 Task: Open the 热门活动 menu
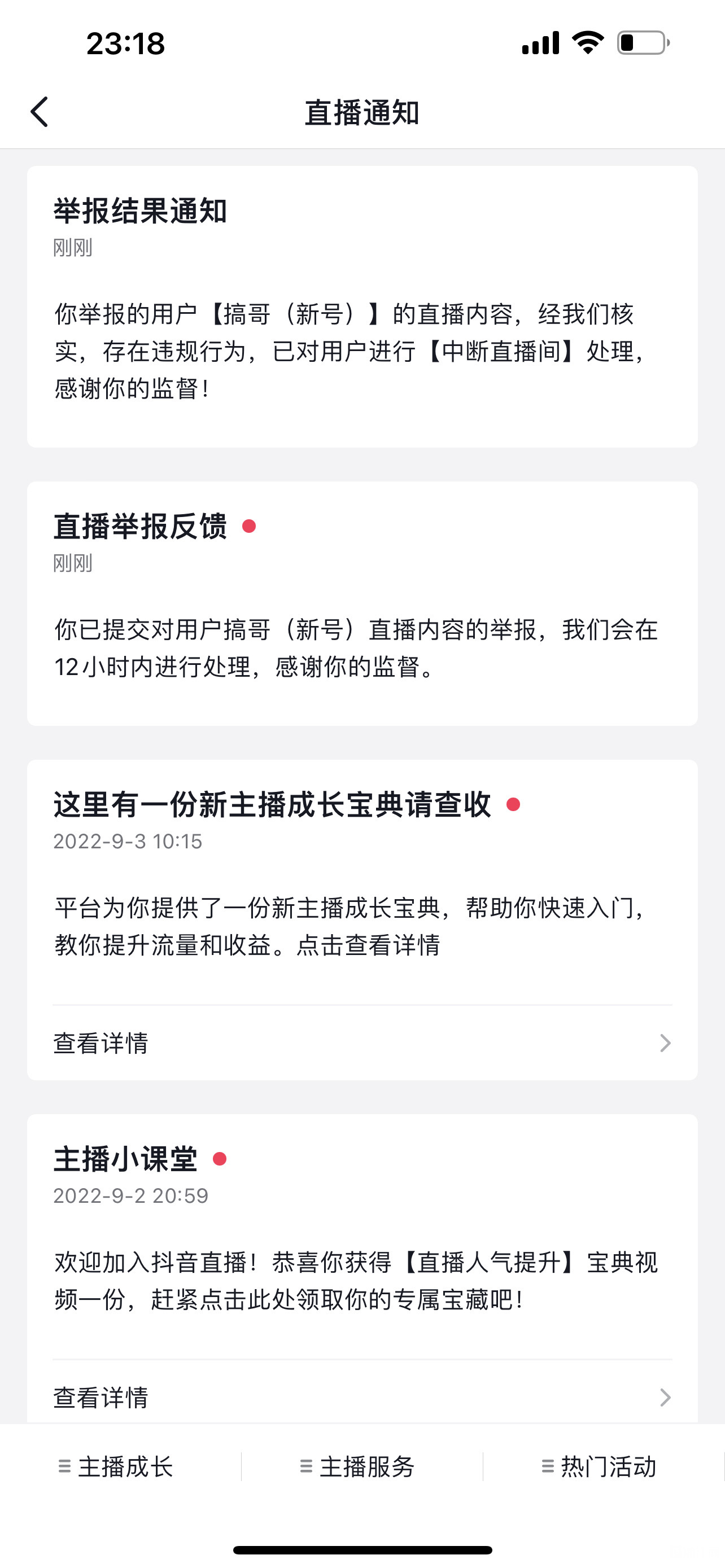click(600, 1467)
